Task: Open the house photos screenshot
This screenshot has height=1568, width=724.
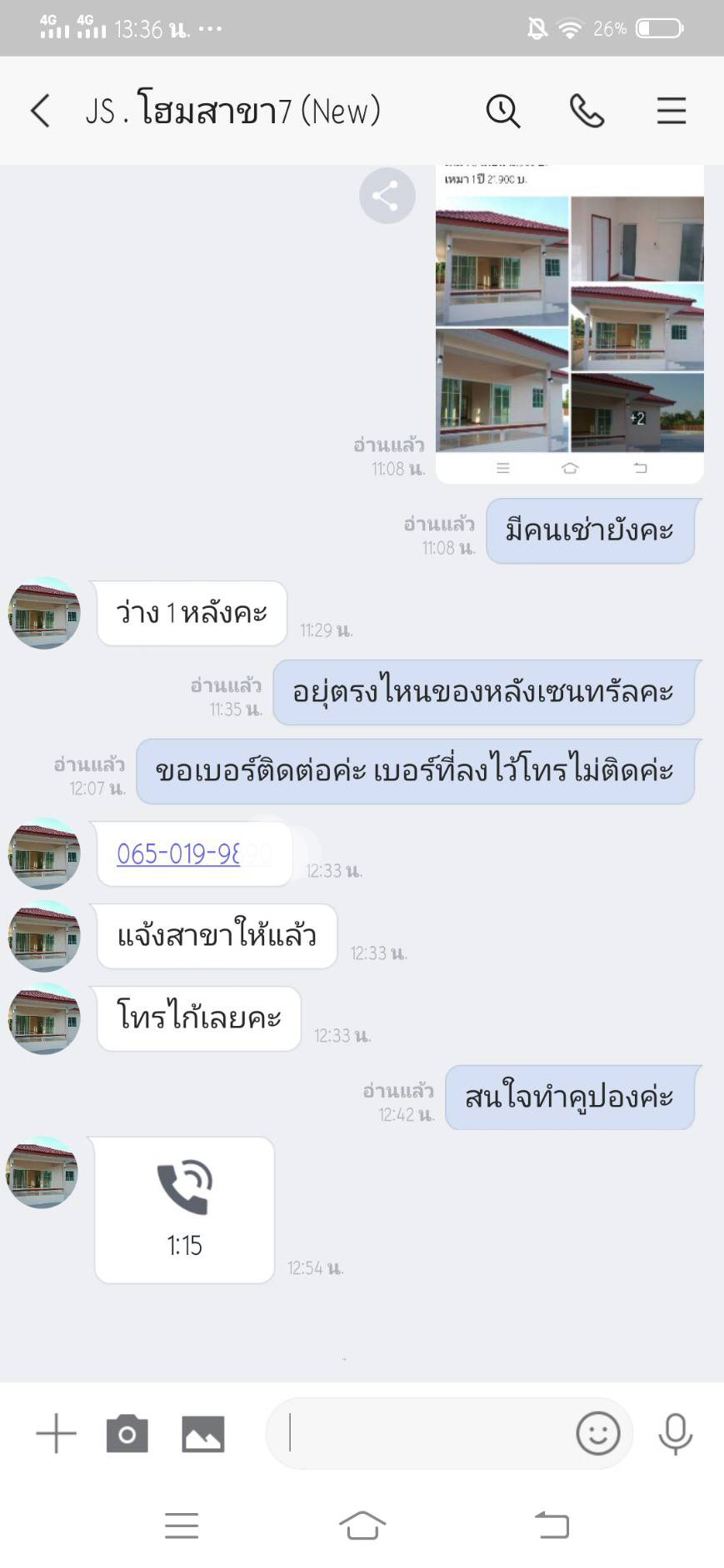Action: [569, 324]
